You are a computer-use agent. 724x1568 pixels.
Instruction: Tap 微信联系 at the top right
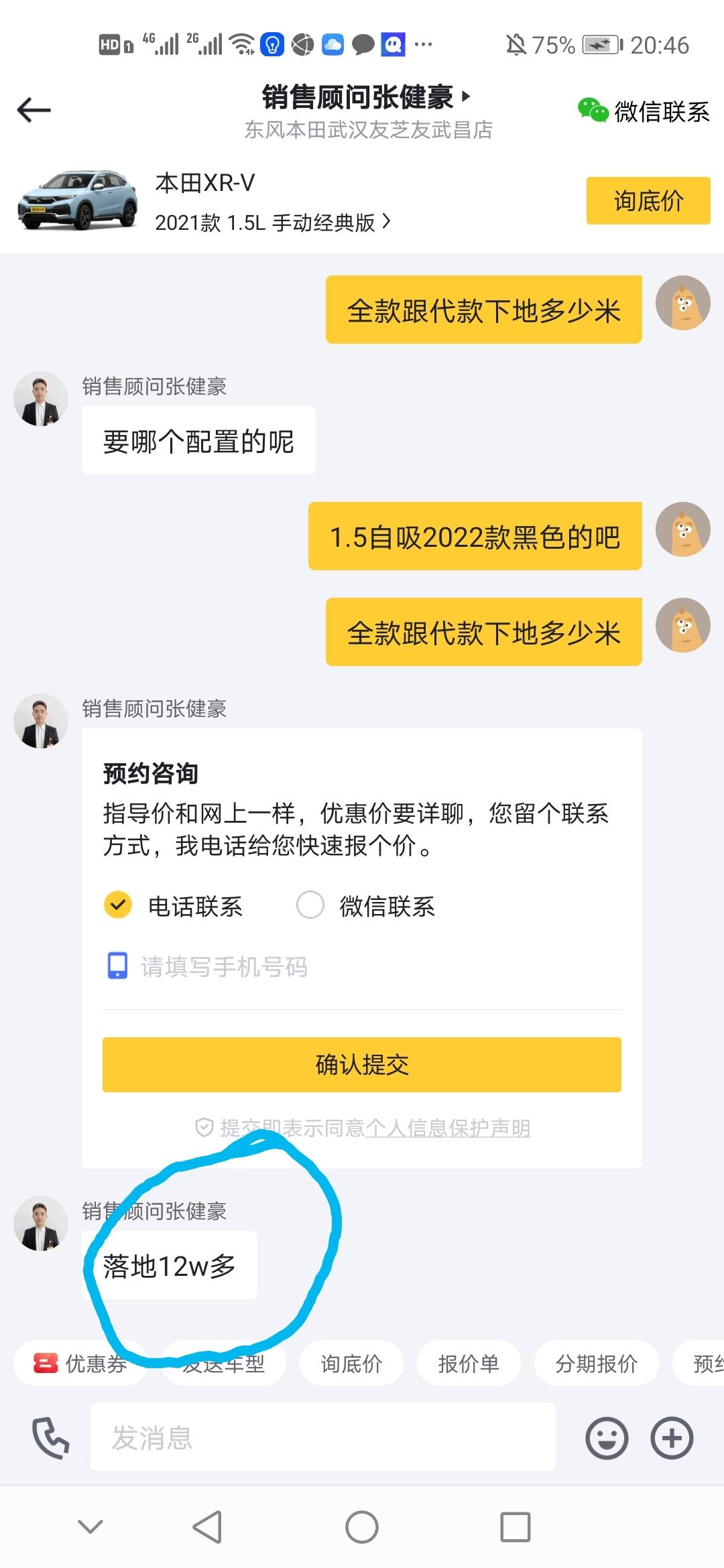pyautogui.click(x=644, y=111)
